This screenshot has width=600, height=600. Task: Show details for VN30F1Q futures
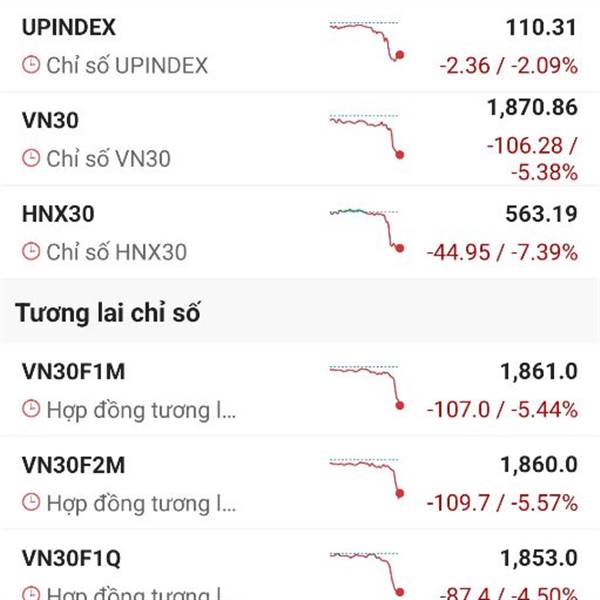(x=300, y=570)
